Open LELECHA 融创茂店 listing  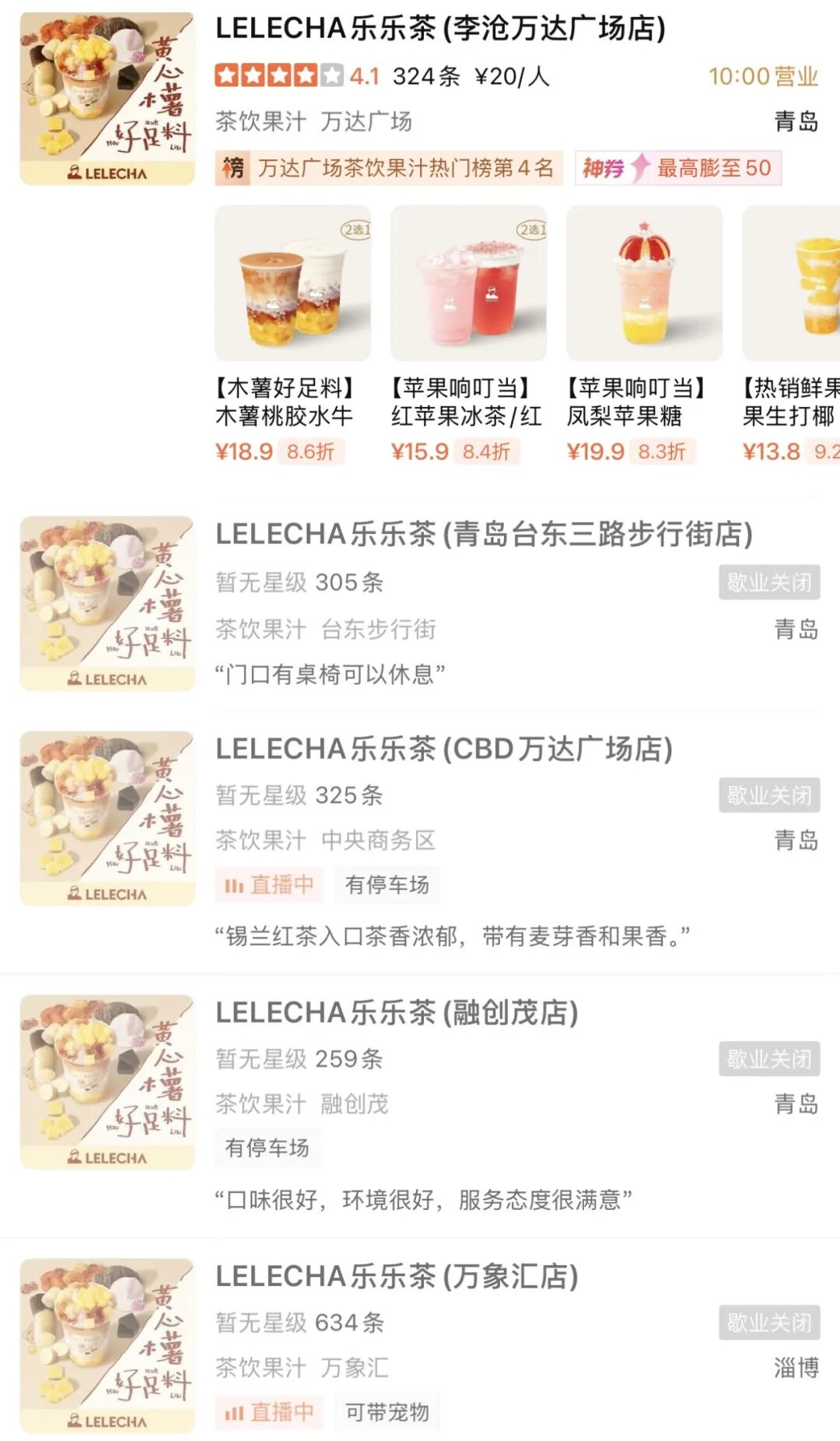(397, 1012)
